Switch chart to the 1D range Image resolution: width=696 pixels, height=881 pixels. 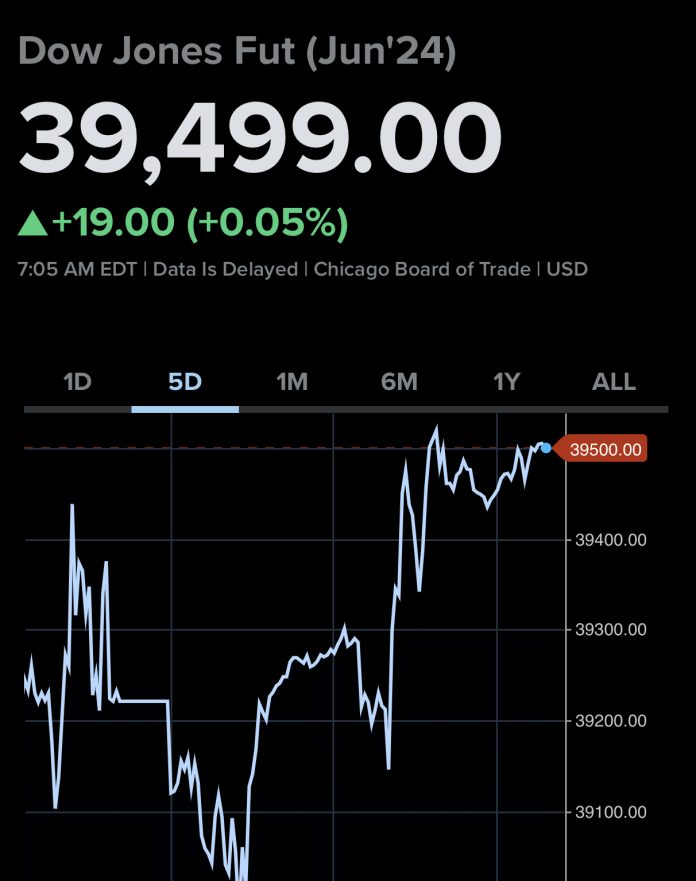tap(77, 382)
